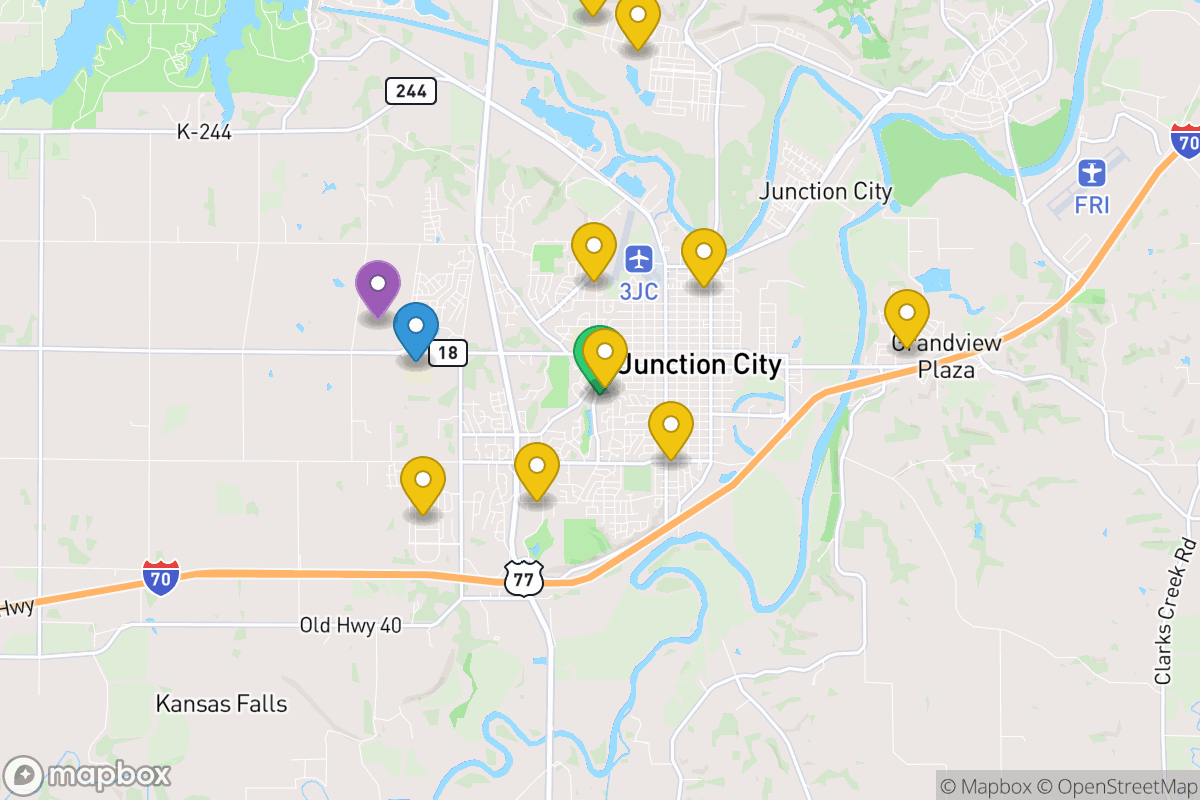Viewport: 1200px width, 800px height.
Task: Select the purple map pin
Action: (x=378, y=285)
